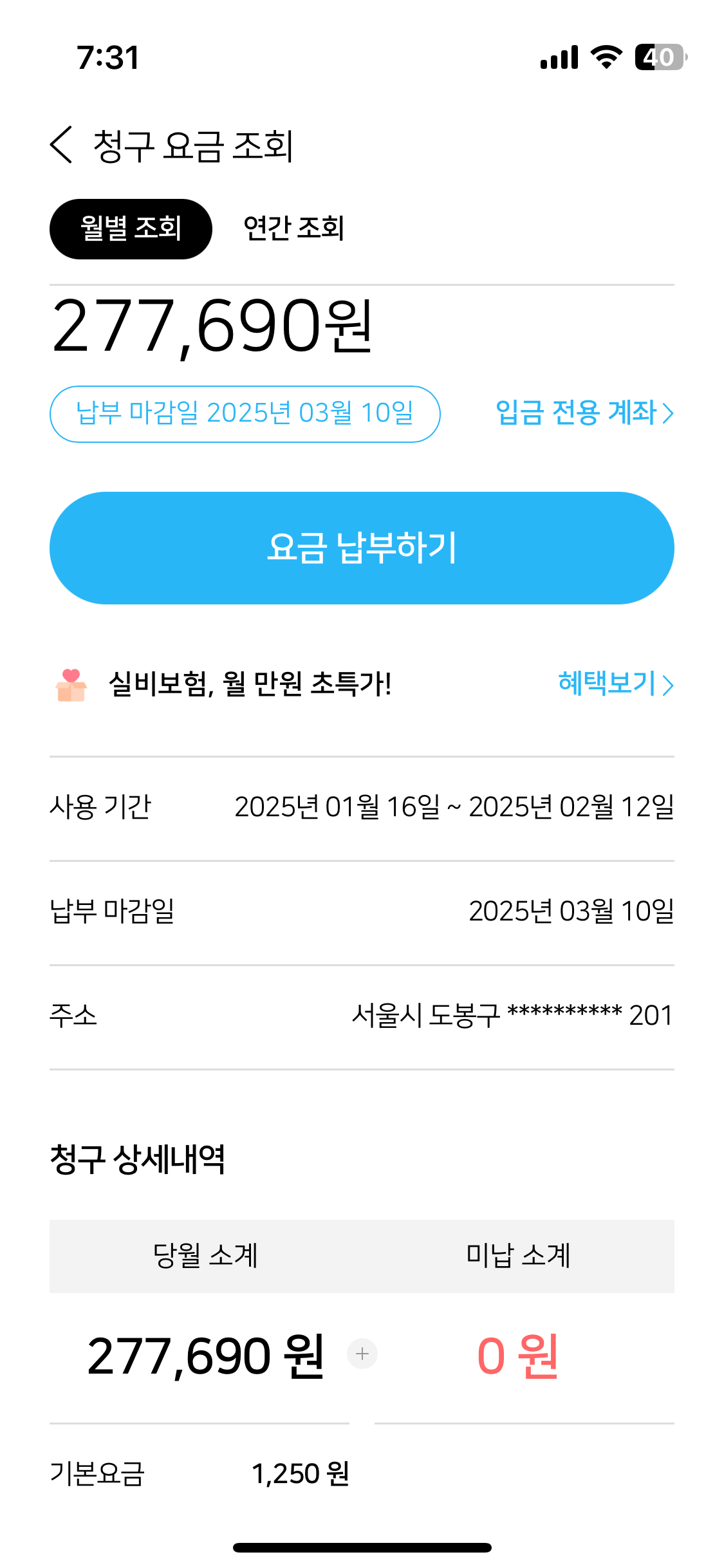Switch to the 연간 조회 tab

(x=293, y=229)
